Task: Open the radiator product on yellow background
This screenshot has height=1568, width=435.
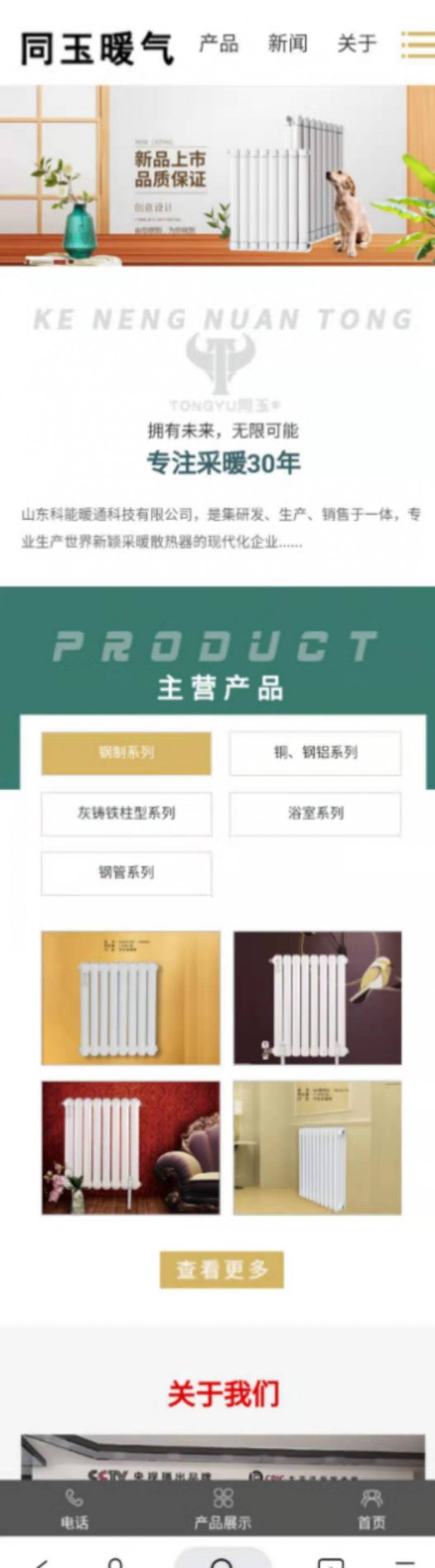Action: 131,998
